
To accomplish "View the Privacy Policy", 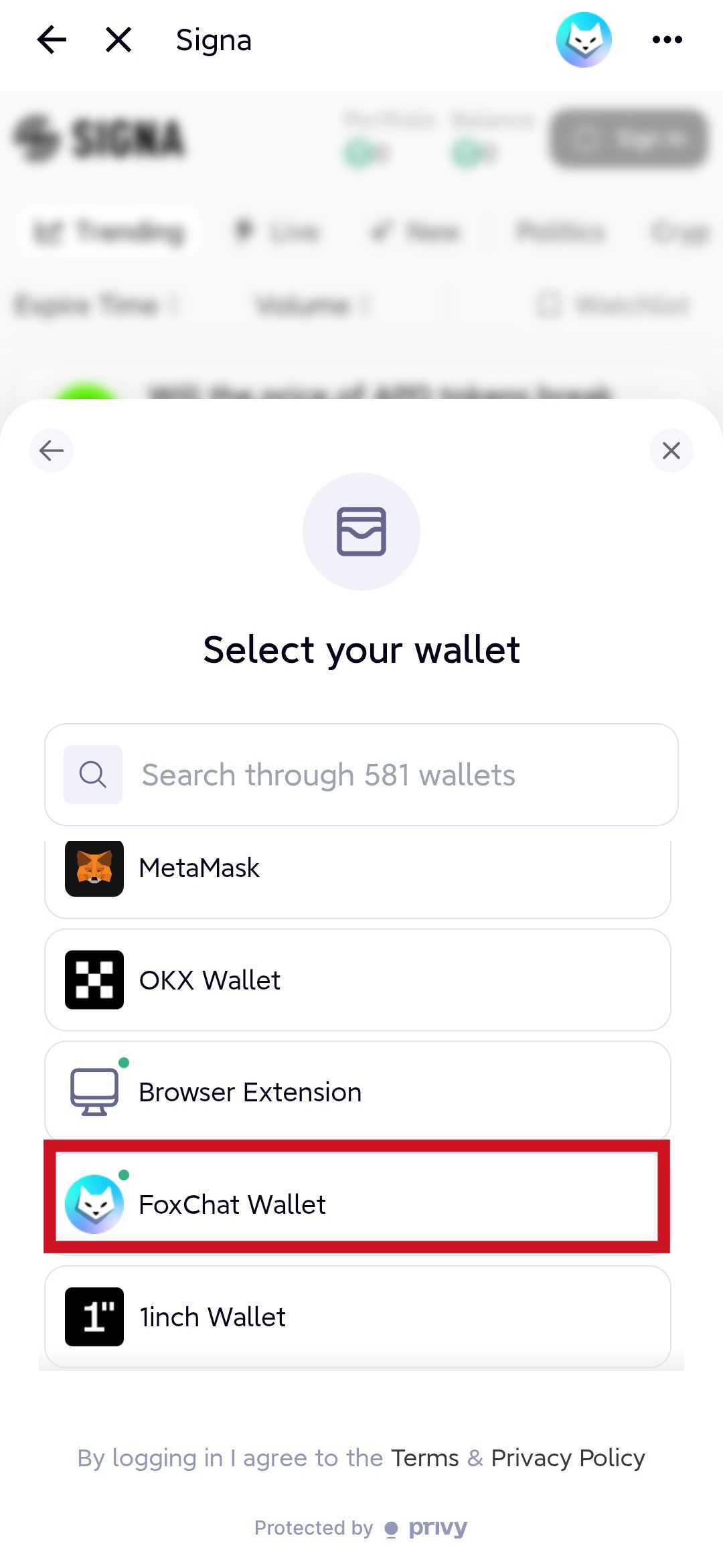I will (x=568, y=1458).
